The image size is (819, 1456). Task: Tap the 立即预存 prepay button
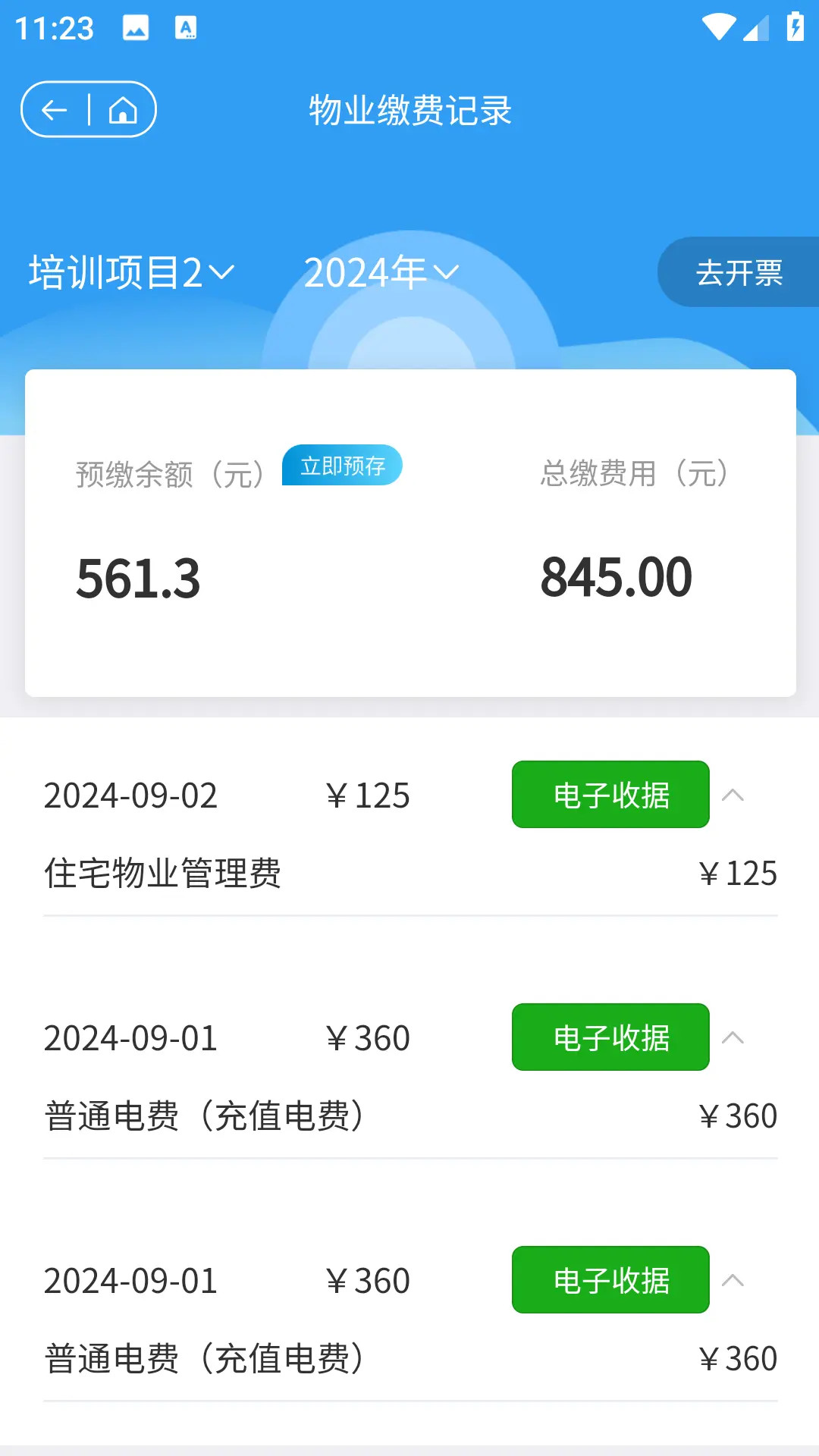(x=341, y=465)
